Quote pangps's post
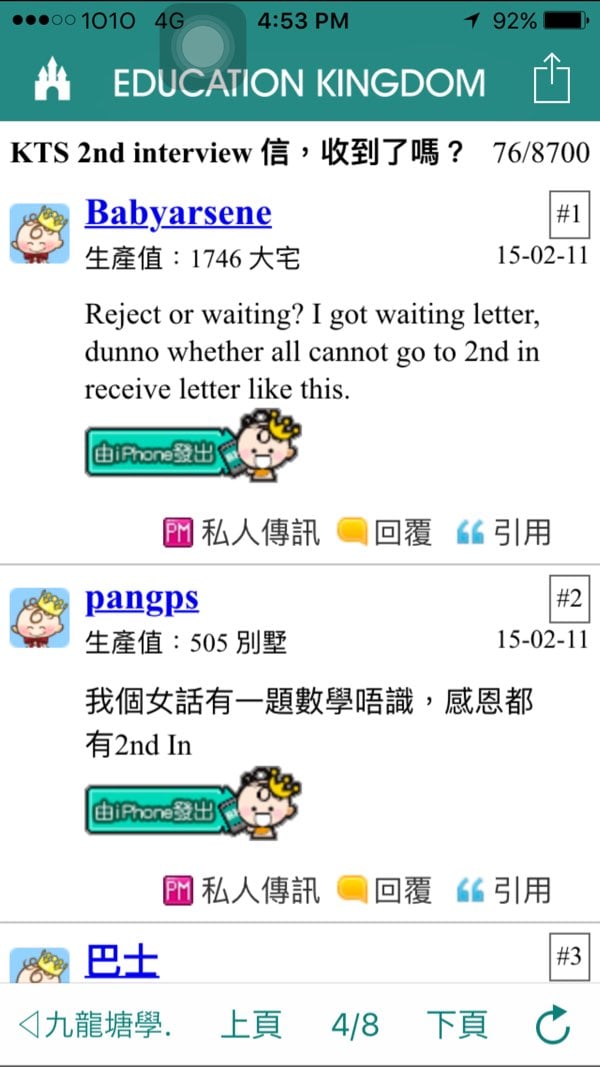 click(504, 889)
